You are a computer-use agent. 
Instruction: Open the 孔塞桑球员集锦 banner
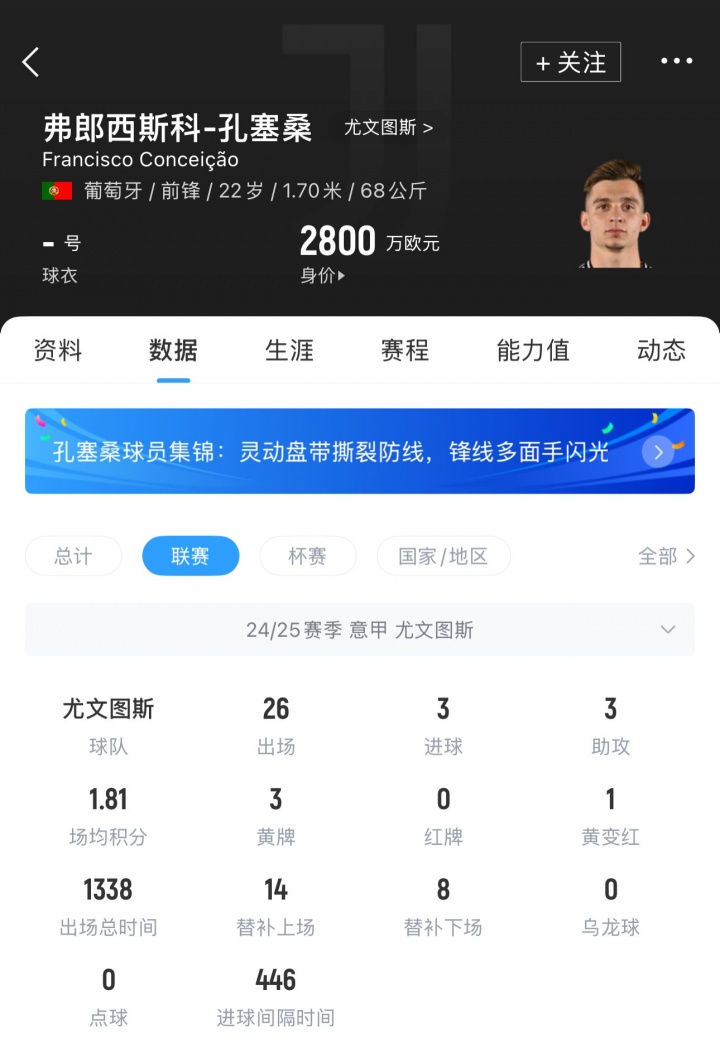coord(360,451)
